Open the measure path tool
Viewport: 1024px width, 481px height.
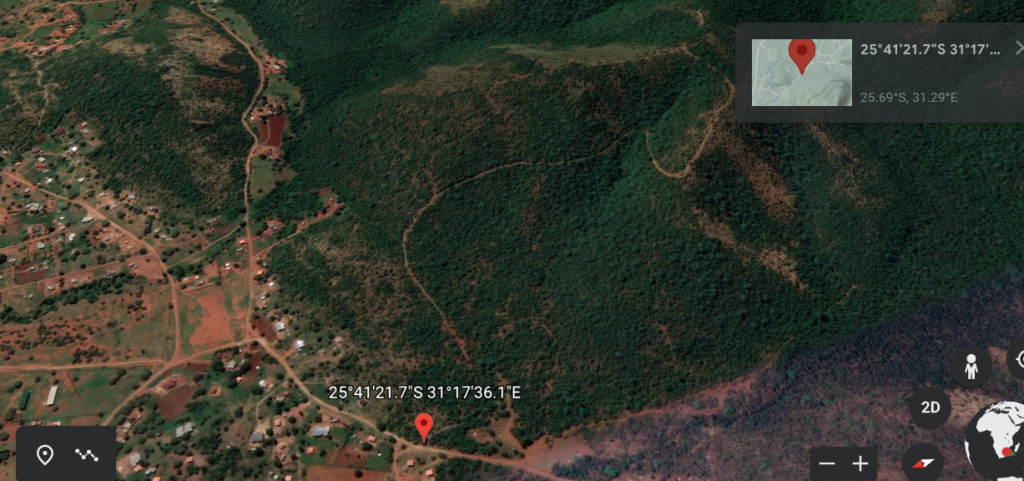[x=87, y=456]
